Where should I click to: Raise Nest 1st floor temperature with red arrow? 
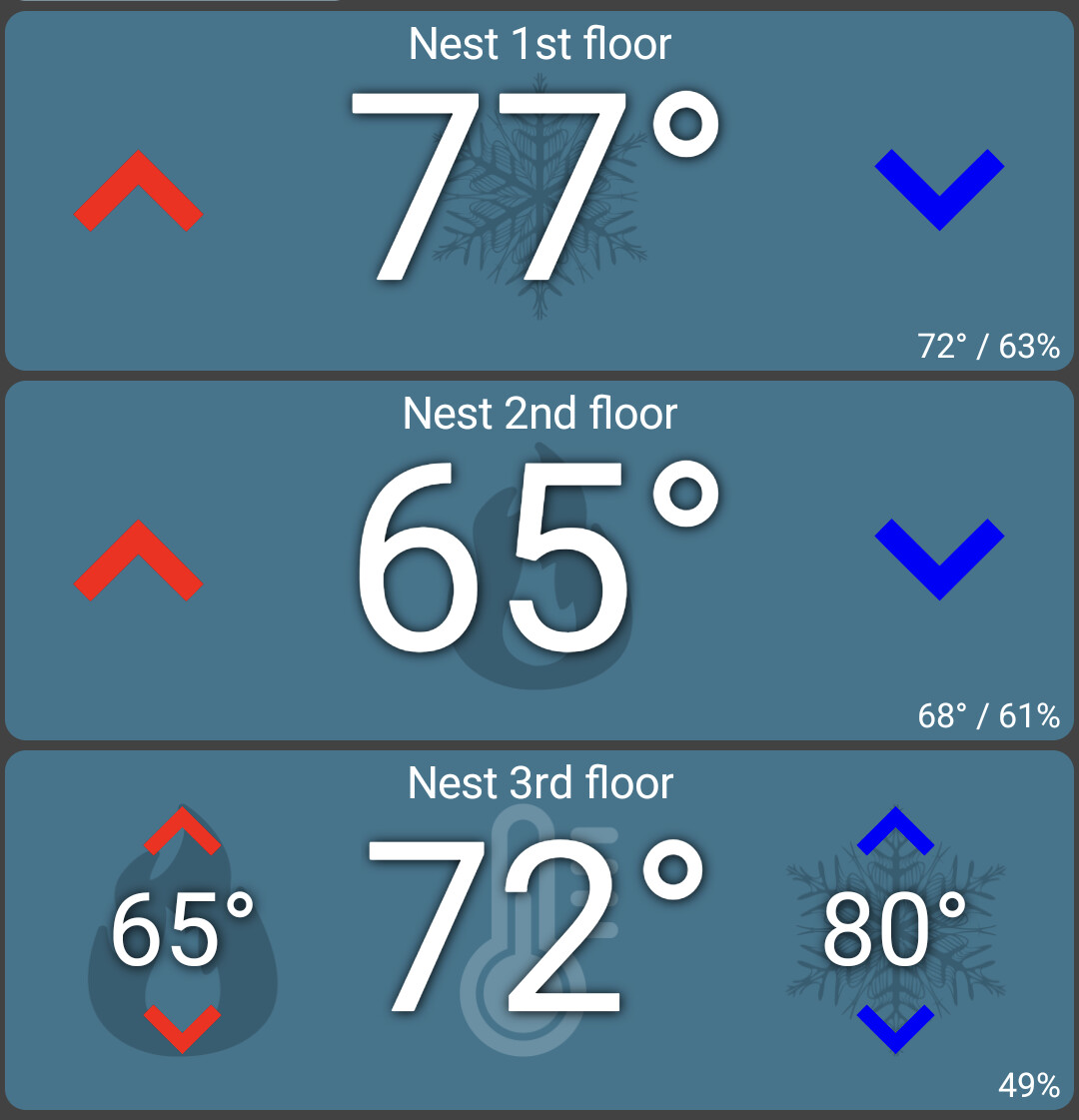(138, 191)
